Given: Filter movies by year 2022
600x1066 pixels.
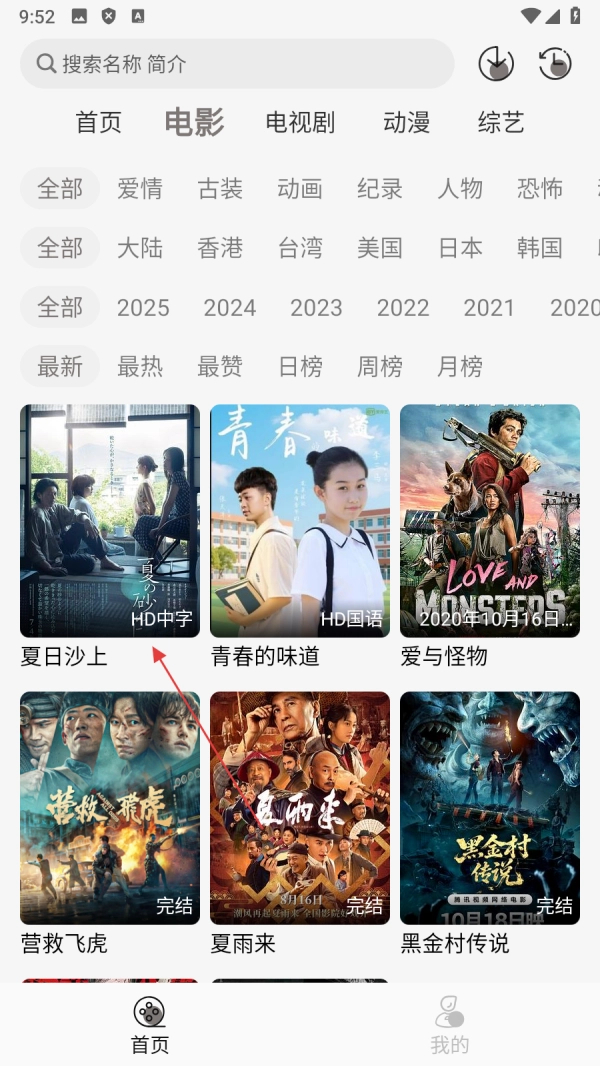Looking at the screenshot, I should [x=403, y=308].
